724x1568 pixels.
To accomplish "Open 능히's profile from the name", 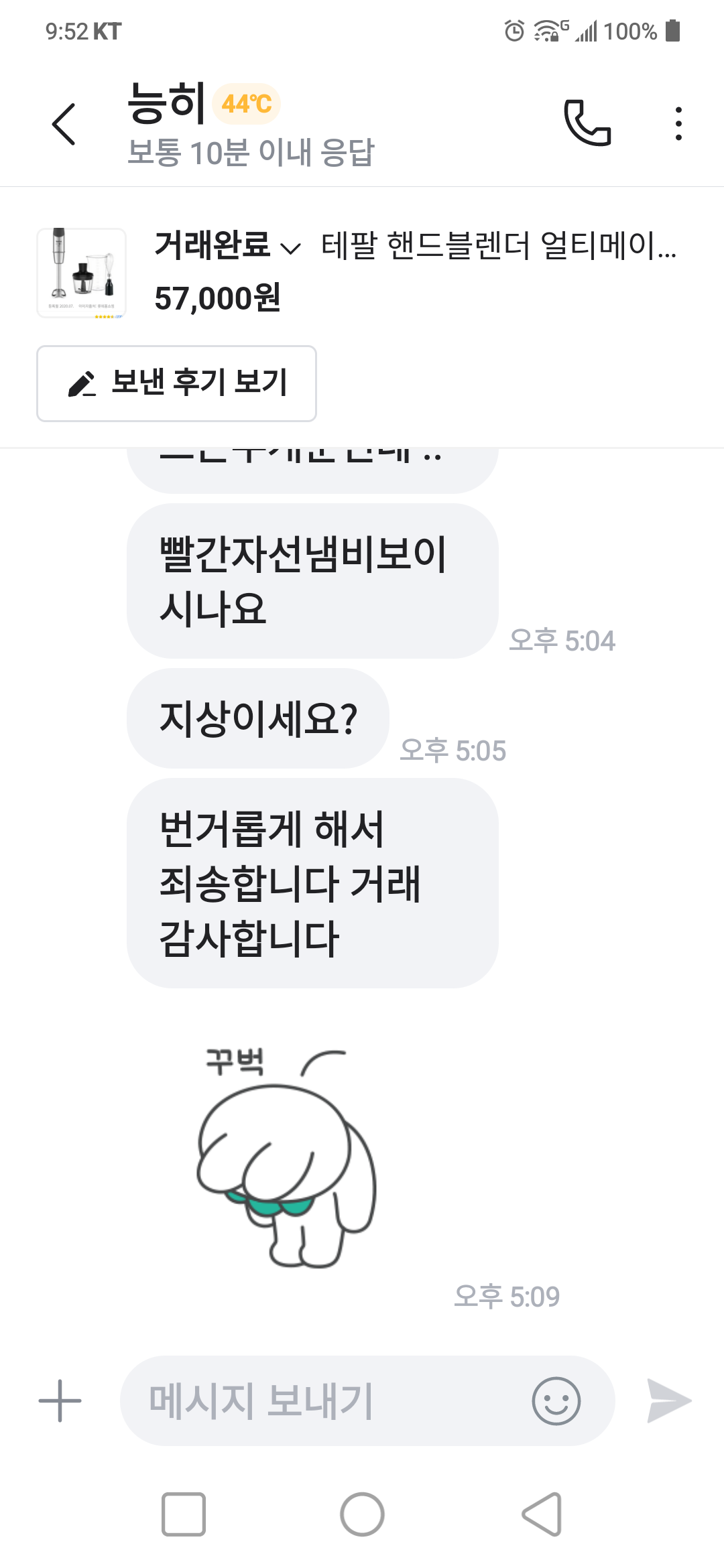I will pos(167,105).
